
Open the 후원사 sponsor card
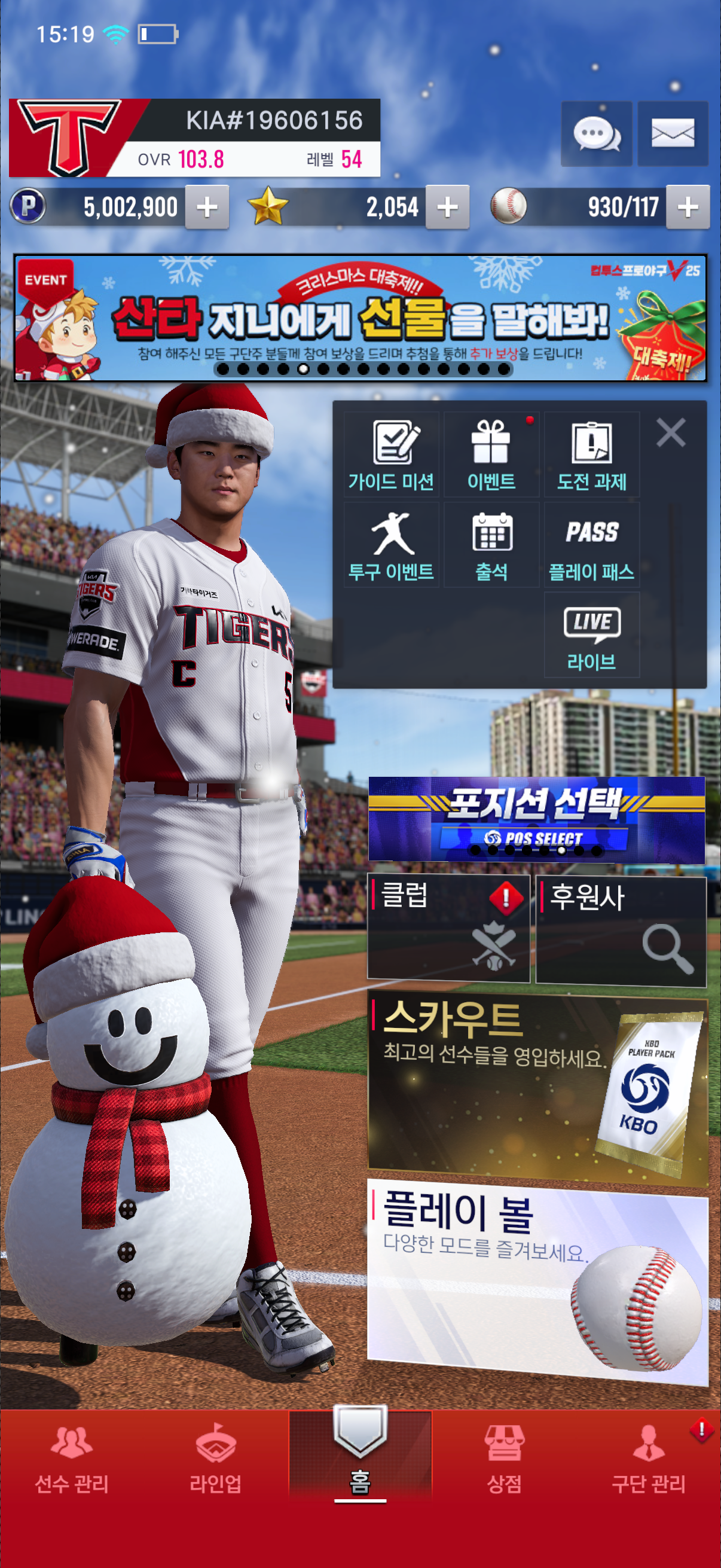(621, 929)
